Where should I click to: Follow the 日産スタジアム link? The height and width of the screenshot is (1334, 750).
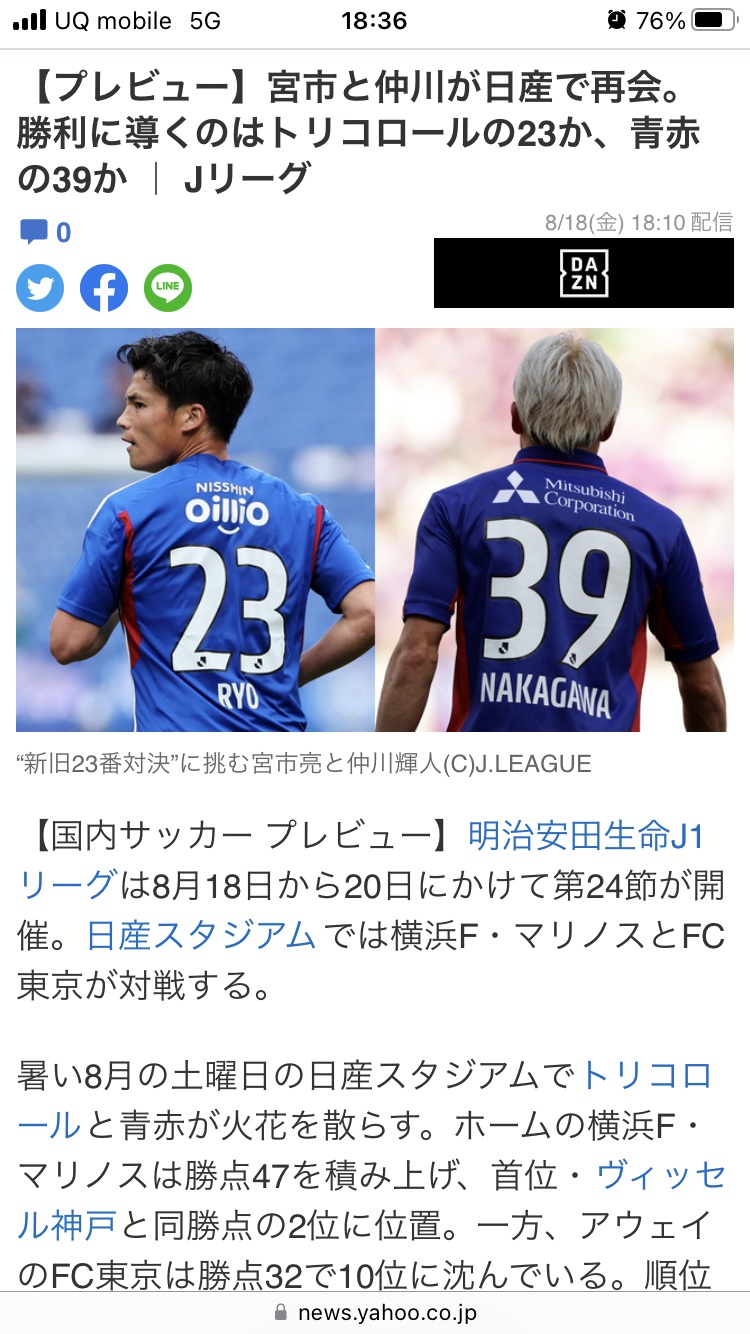click(202, 935)
